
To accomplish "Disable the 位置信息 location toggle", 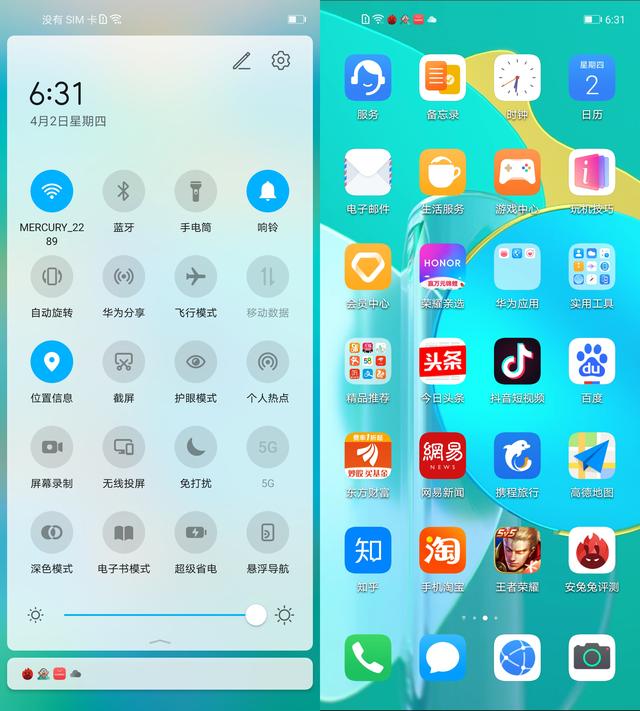I will 52,361.
